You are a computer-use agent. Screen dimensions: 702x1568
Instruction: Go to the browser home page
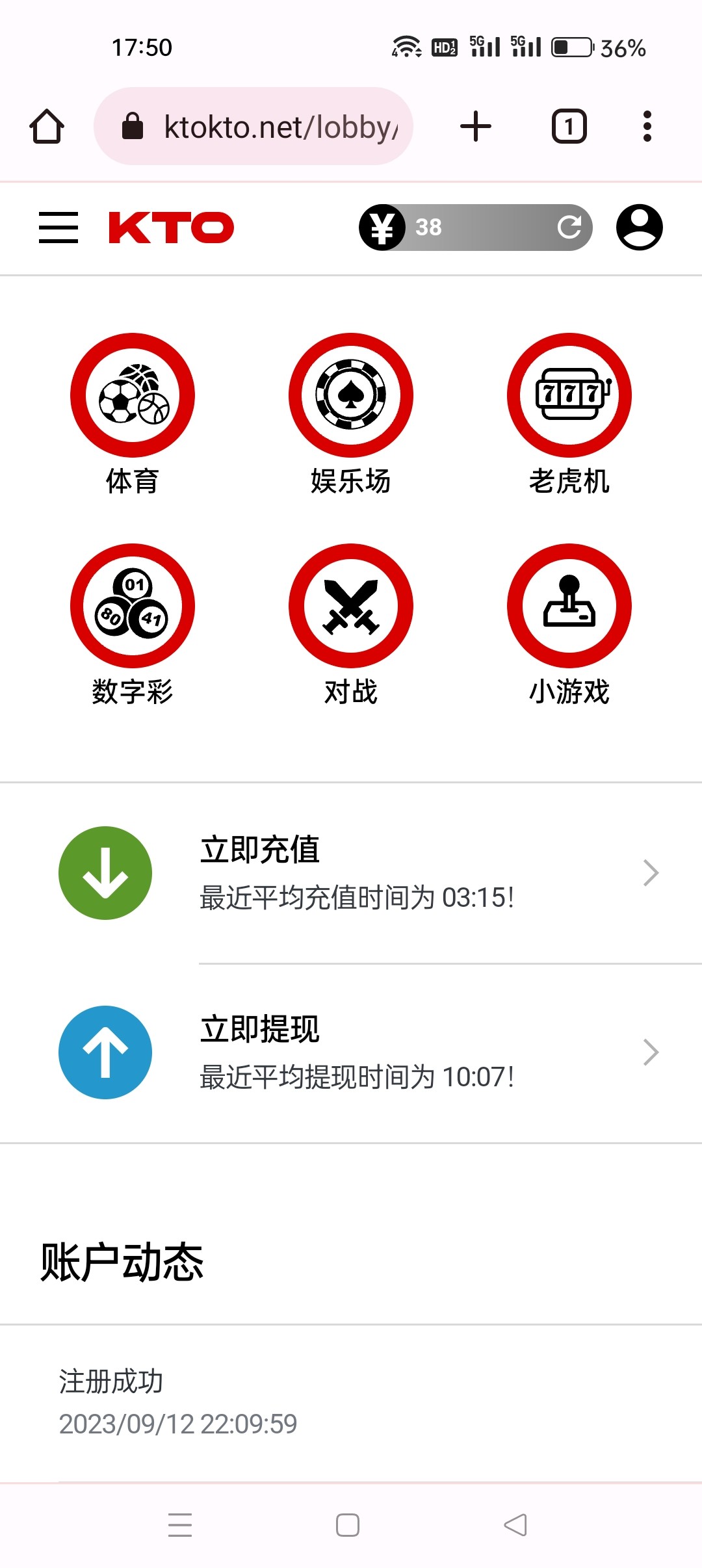(x=47, y=126)
